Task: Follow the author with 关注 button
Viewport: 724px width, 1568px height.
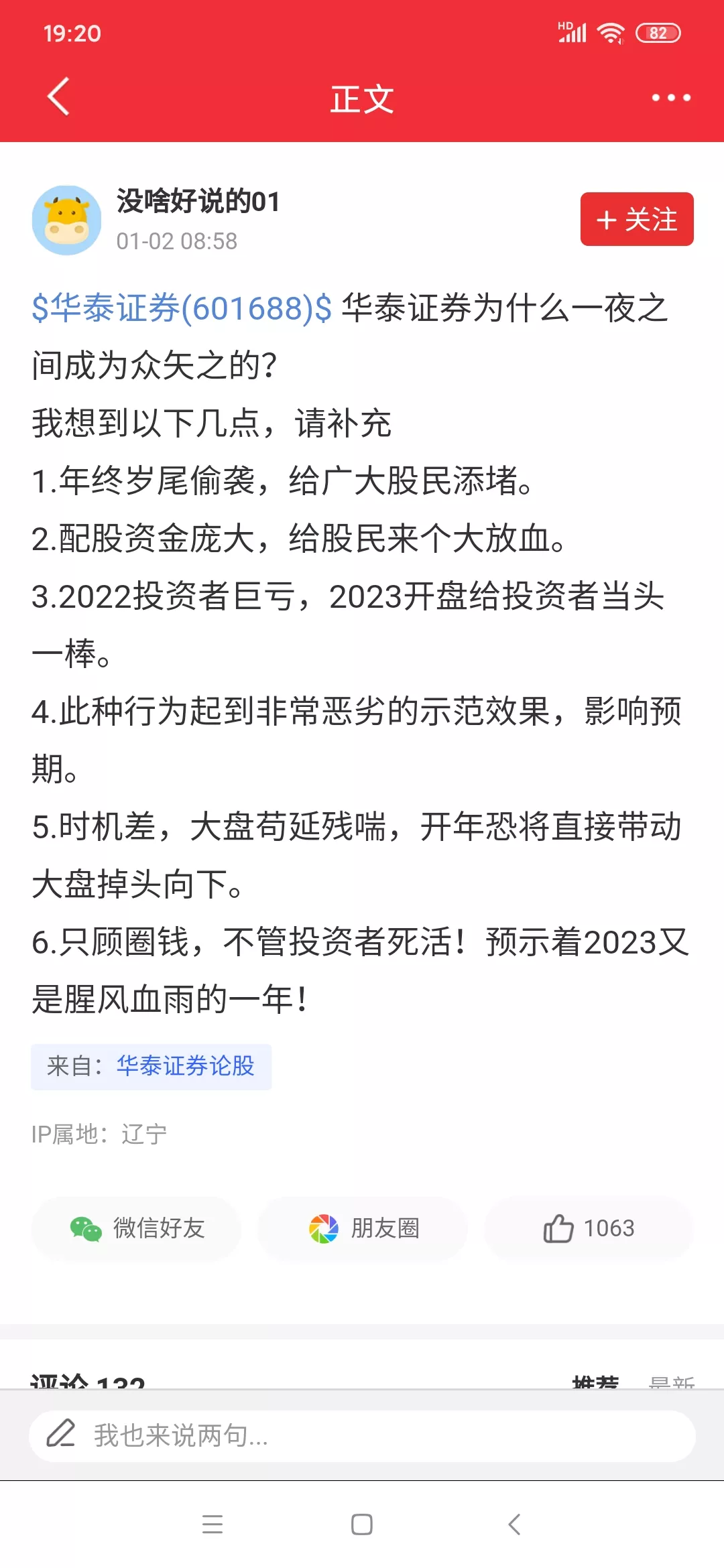Action: click(637, 219)
